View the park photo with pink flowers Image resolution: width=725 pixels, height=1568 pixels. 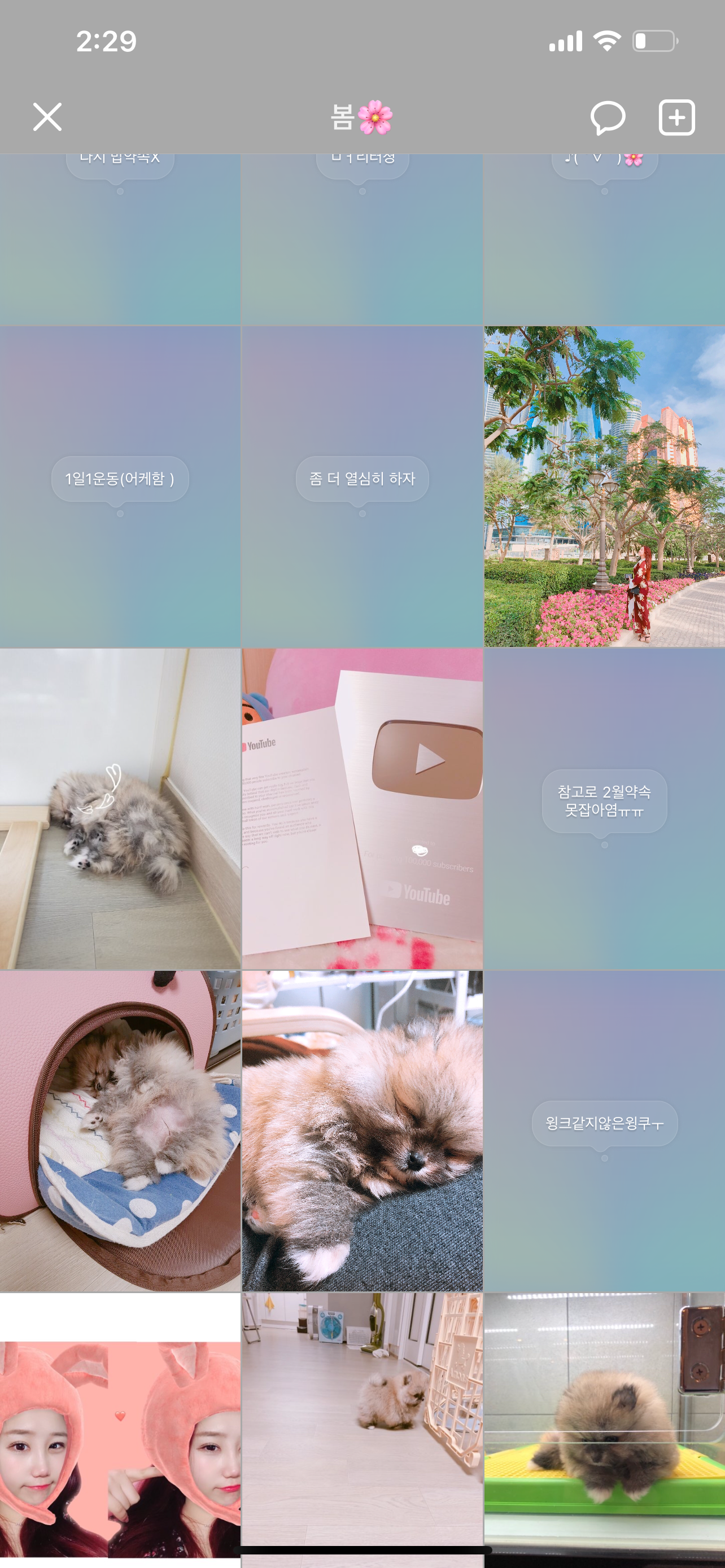click(x=604, y=487)
